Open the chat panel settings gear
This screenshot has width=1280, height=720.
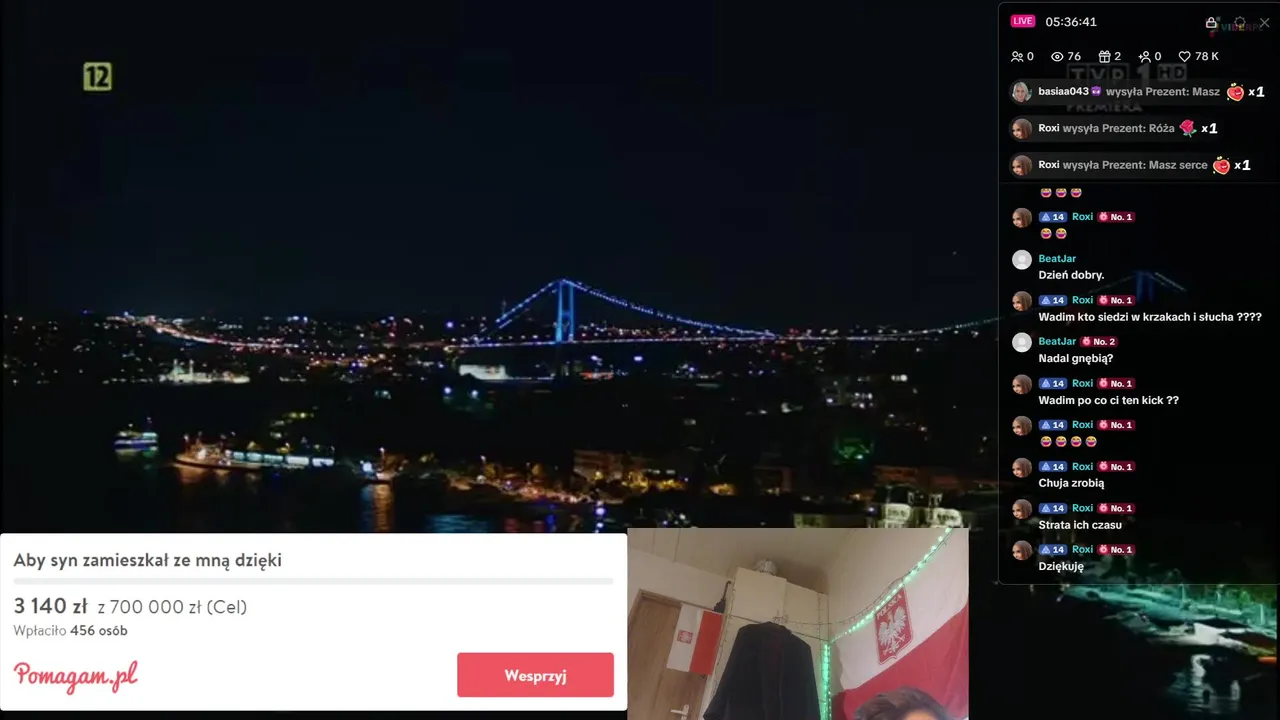point(1240,23)
